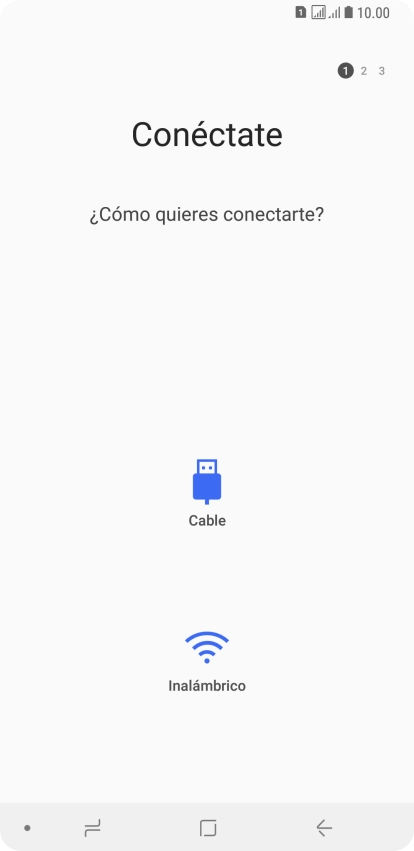This screenshot has width=414, height=851.
Task: Choose the Cable connection option
Action: (207, 493)
